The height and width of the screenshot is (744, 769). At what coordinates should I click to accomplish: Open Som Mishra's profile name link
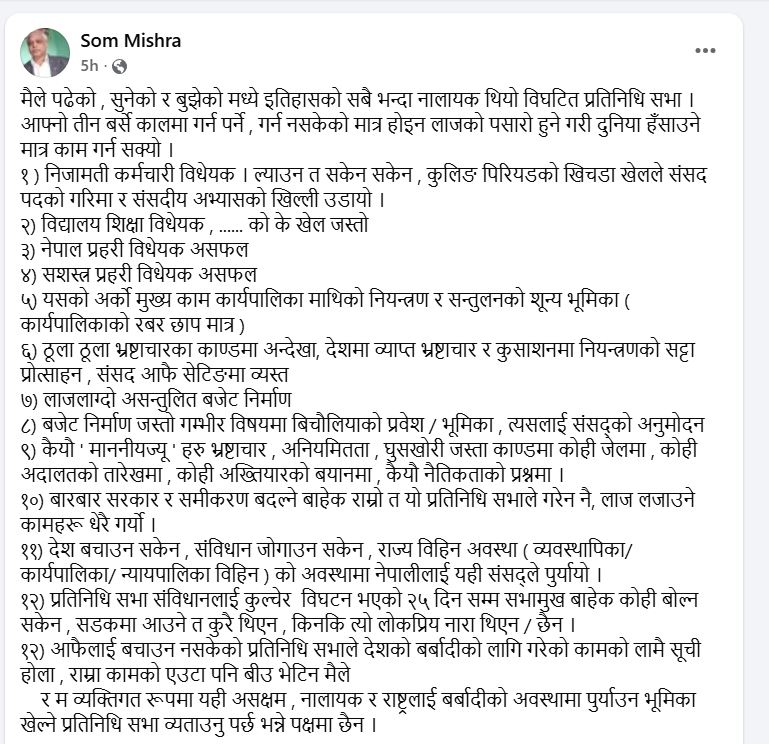point(130,41)
